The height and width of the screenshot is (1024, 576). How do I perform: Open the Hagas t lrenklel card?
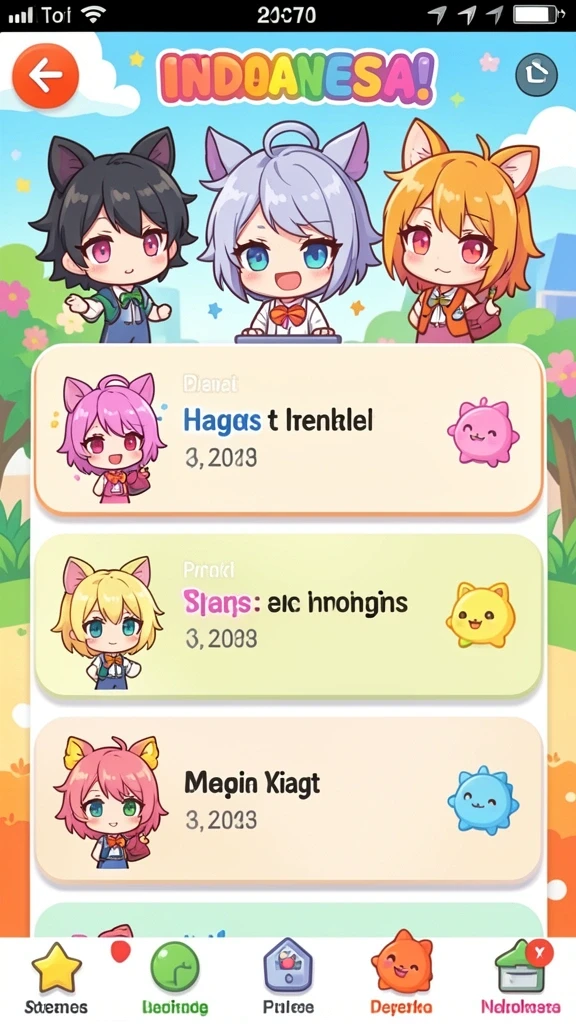[x=289, y=430]
